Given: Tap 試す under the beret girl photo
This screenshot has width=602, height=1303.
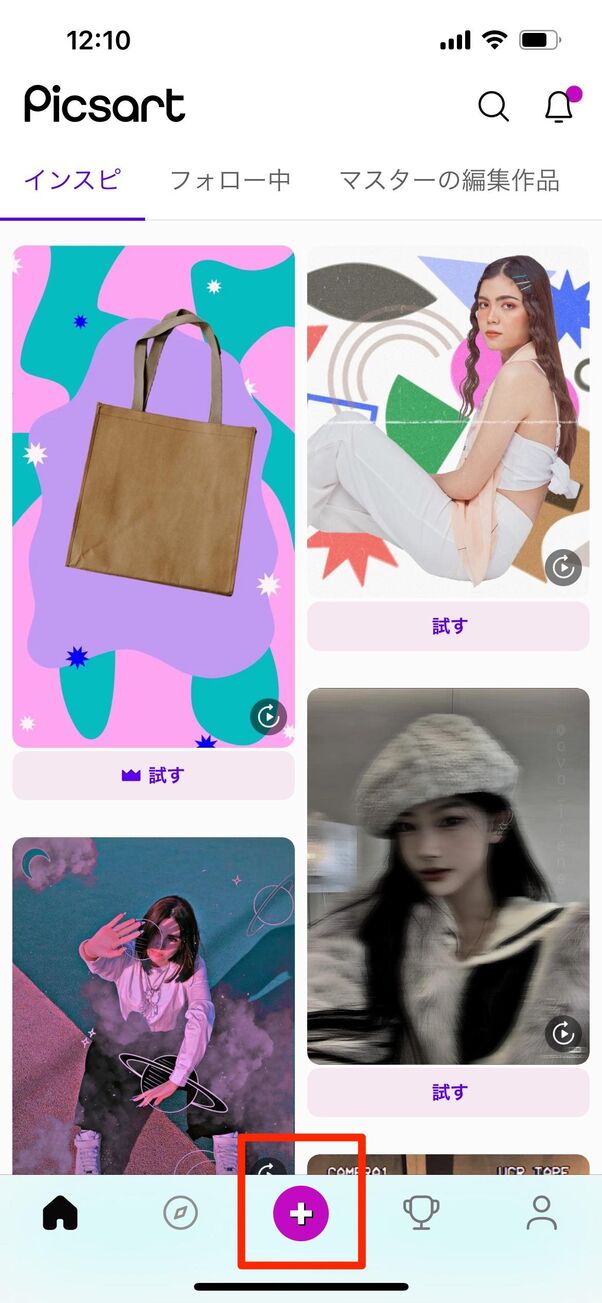Looking at the screenshot, I should [448, 1092].
